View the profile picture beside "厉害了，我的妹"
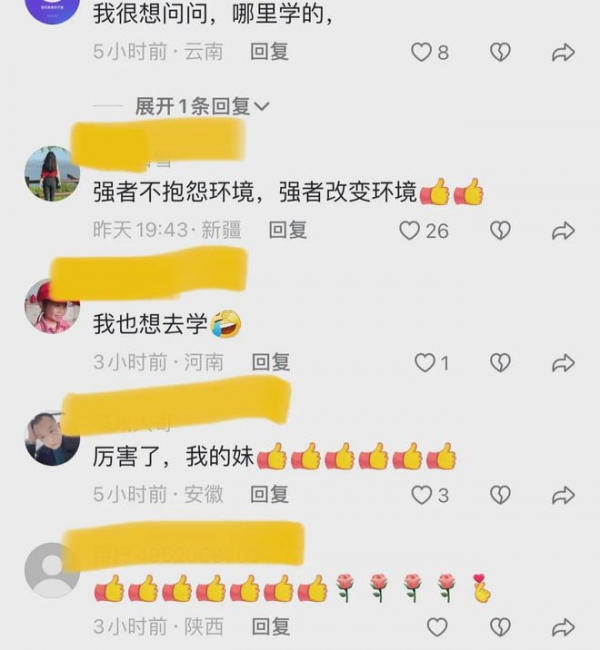This screenshot has width=600, height=650. point(51,437)
